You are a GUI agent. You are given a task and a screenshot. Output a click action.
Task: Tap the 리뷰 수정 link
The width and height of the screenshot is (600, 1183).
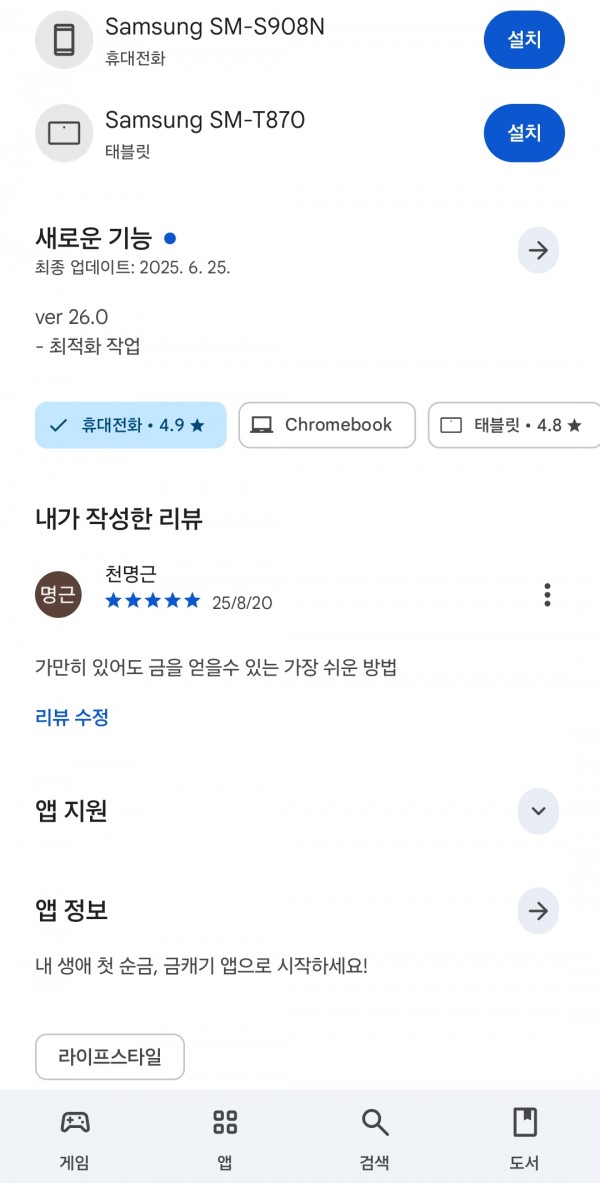click(72, 717)
